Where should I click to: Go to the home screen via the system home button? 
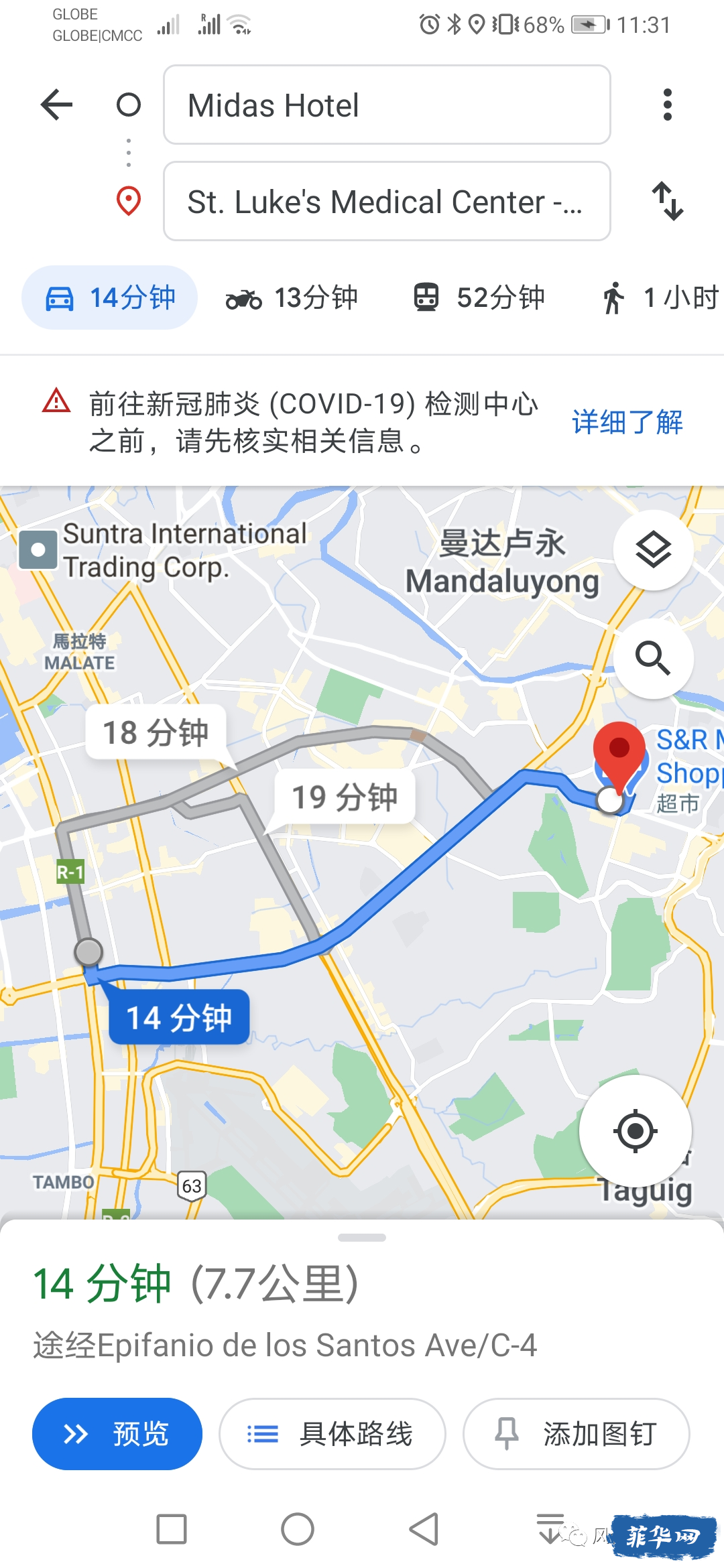tap(298, 1529)
